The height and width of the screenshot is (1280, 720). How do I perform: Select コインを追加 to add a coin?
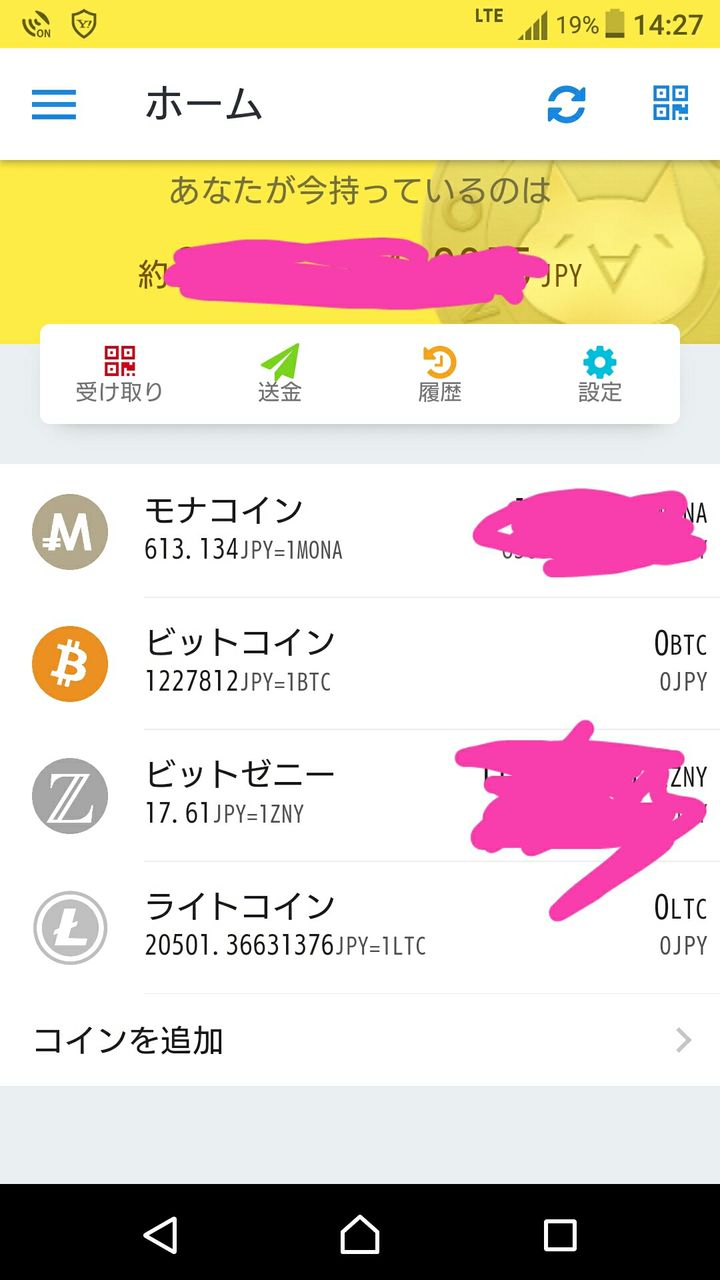(x=360, y=1040)
